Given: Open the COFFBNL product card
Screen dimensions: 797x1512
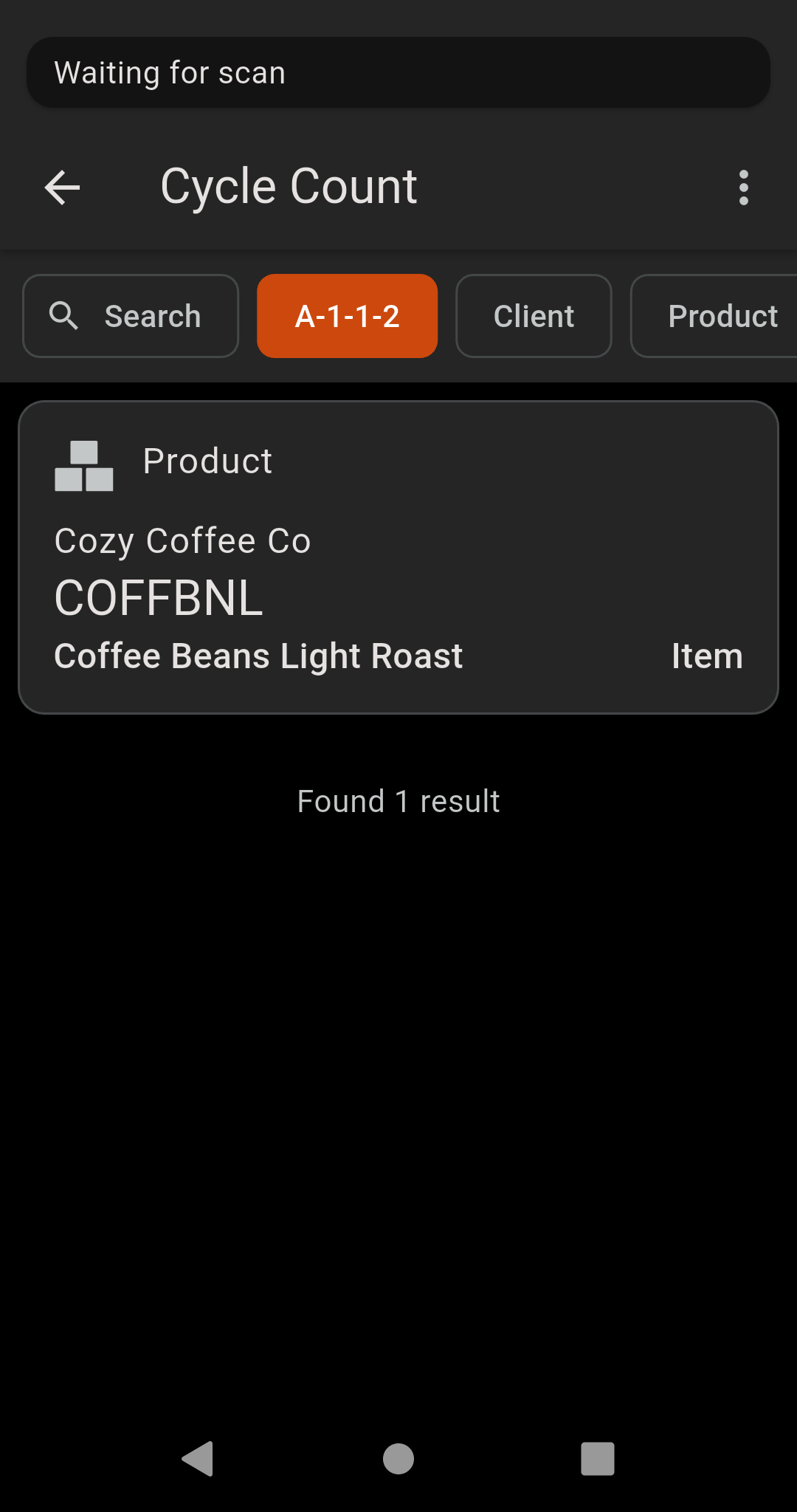Looking at the screenshot, I should (398, 557).
